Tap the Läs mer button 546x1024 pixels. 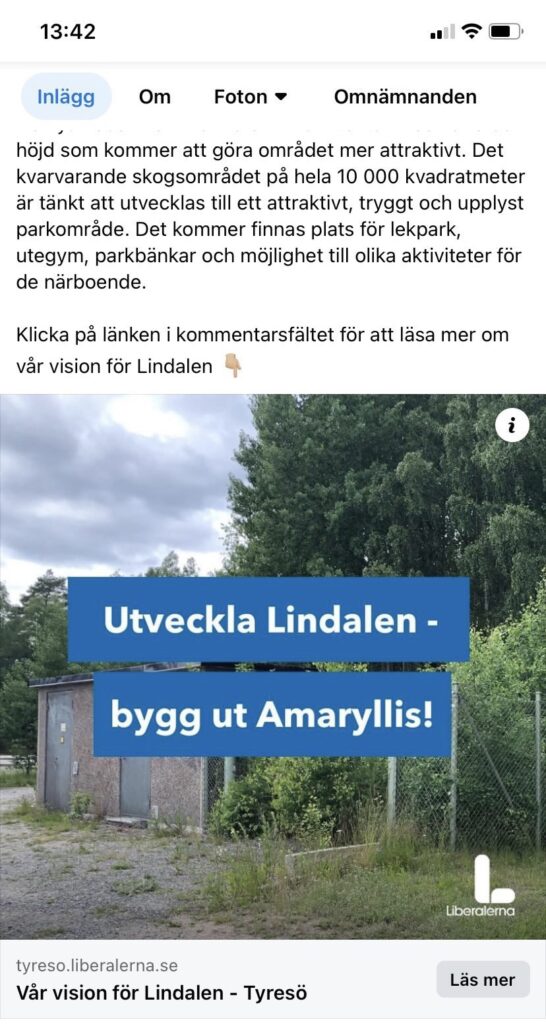[483, 980]
